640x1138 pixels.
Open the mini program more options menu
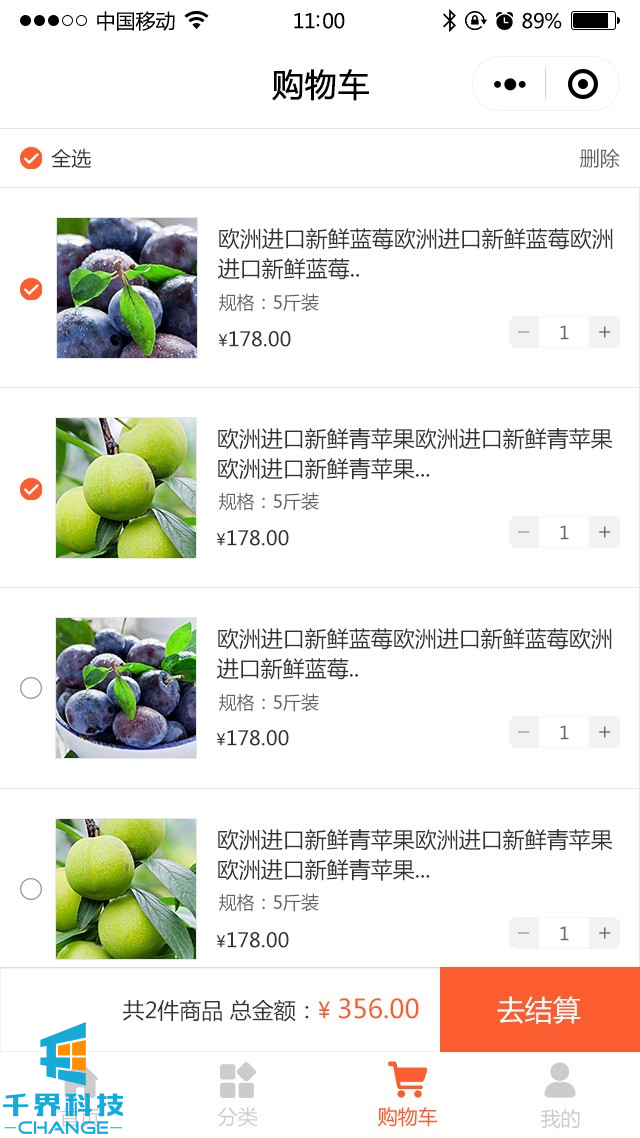coord(510,85)
